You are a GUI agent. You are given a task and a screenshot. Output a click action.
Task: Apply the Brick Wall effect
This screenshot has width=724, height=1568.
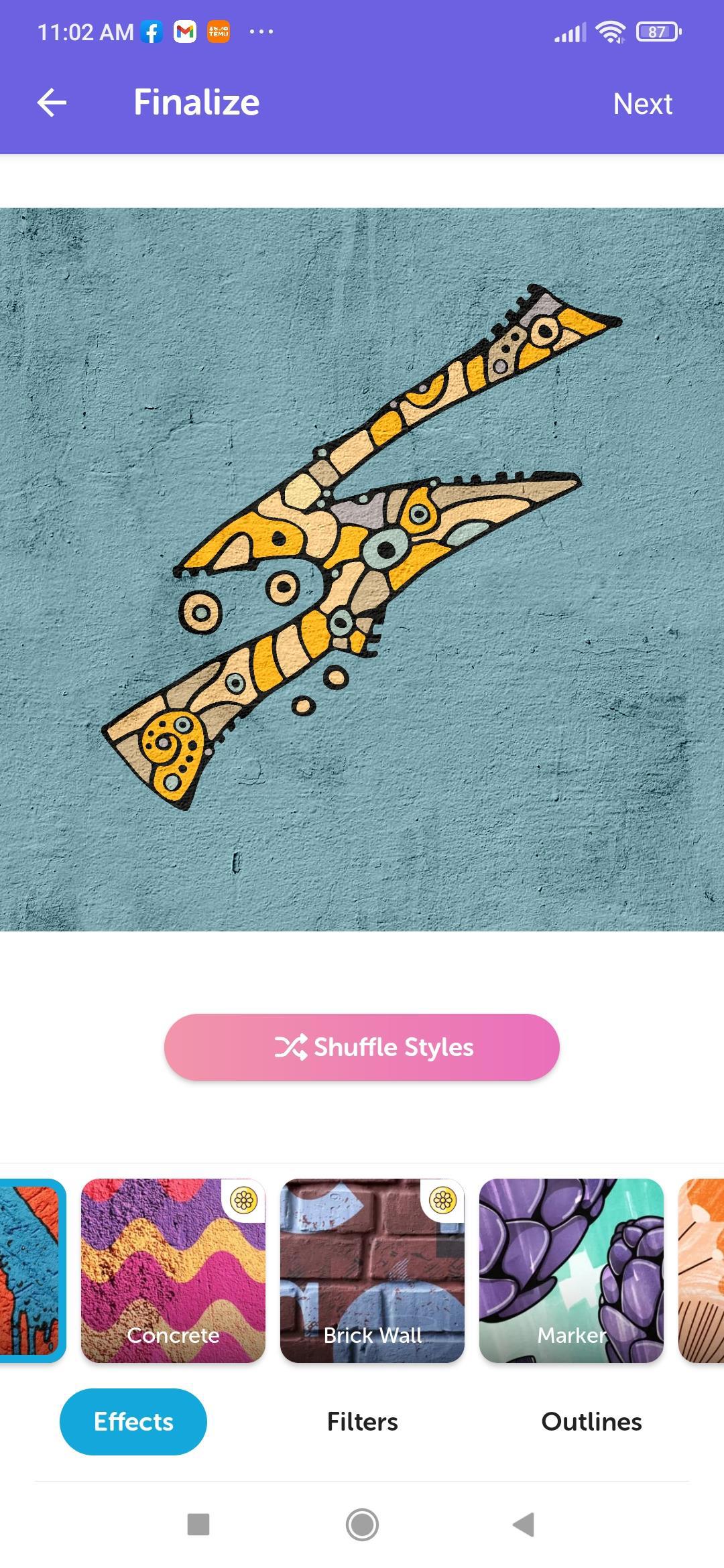coord(372,1270)
